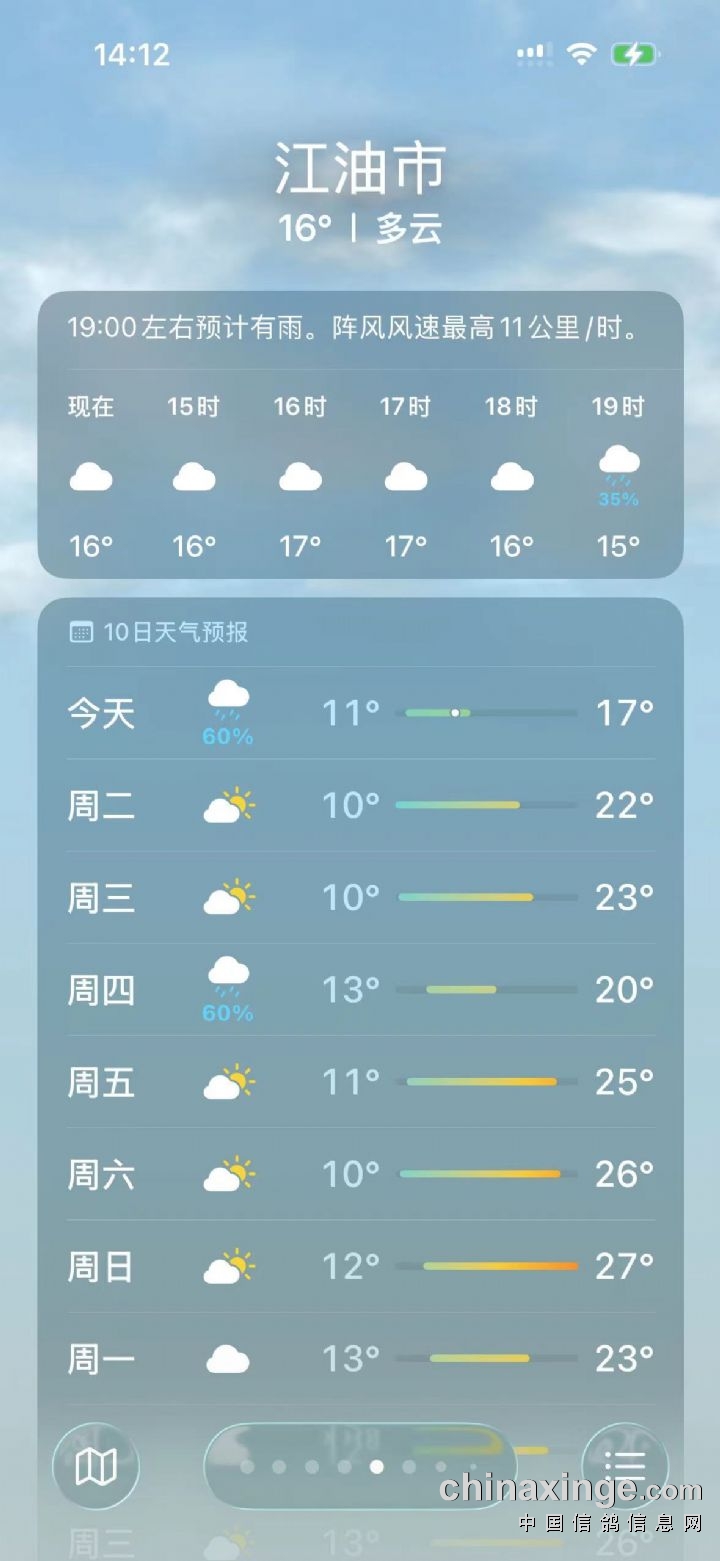Open 周五 forecast details
Viewport: 720px width, 1561px height.
pos(360,1082)
